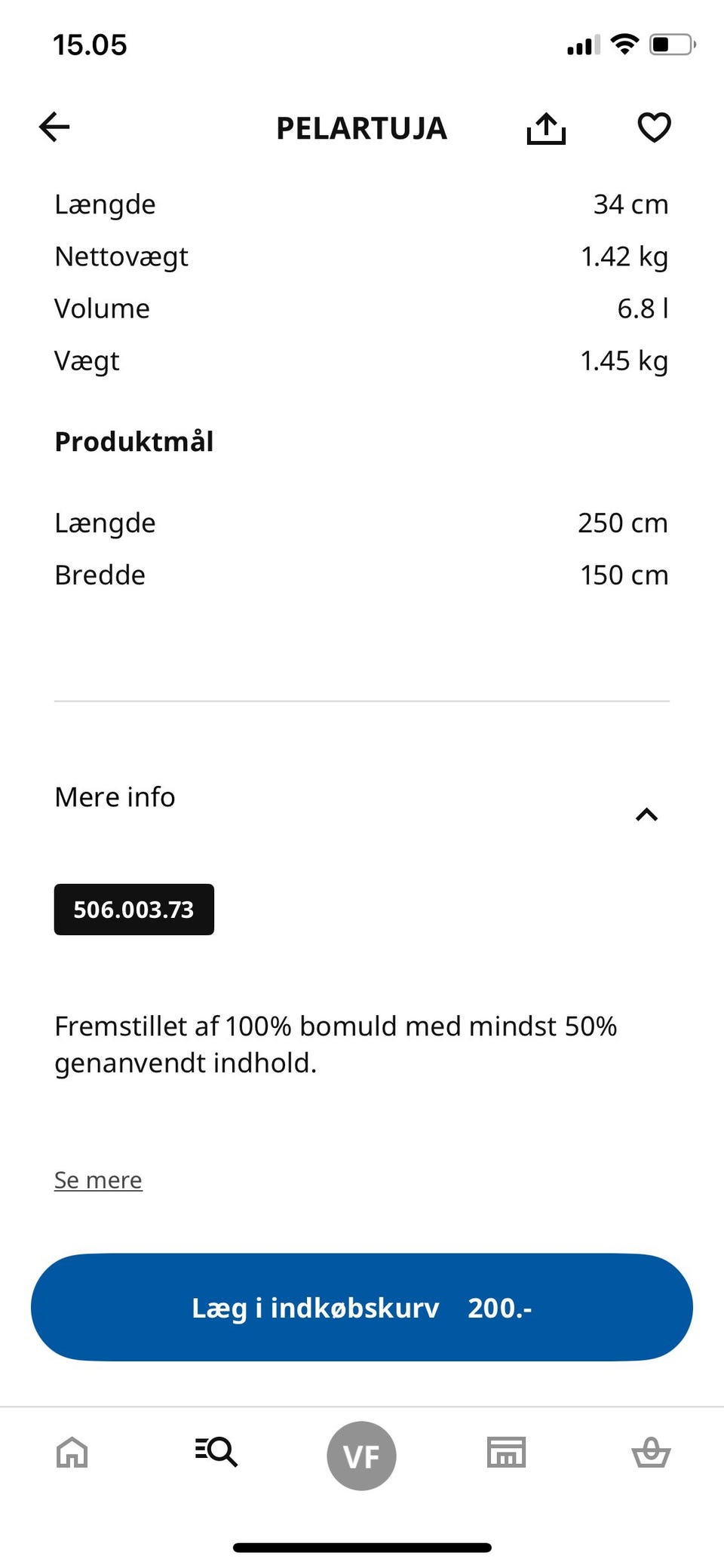This screenshot has height=1568, width=724.
Task: Add PELARTUJA to favorites with heart icon
Action: point(653,127)
